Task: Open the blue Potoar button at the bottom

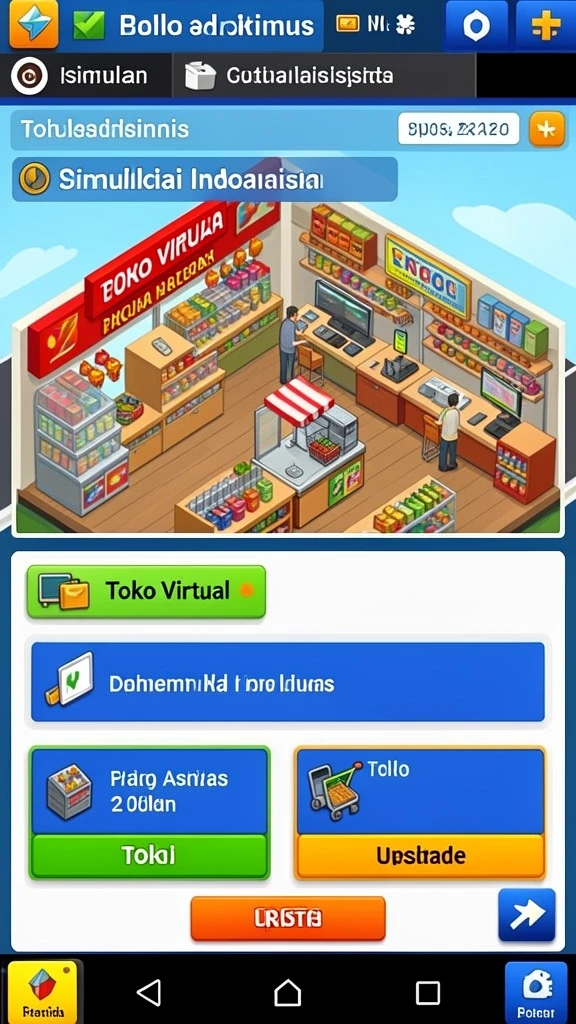Action: (536, 992)
